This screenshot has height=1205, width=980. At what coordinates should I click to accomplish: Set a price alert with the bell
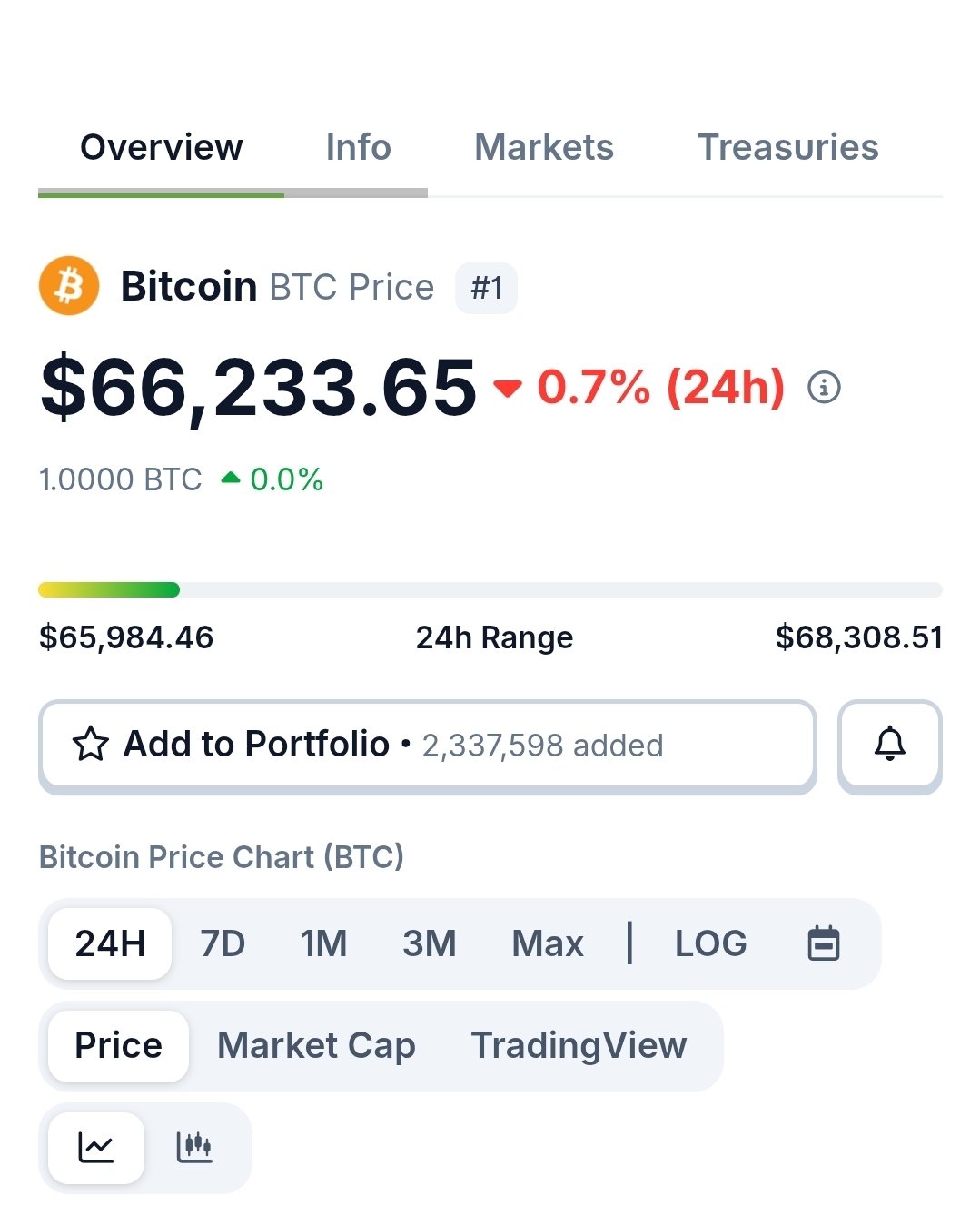click(889, 745)
